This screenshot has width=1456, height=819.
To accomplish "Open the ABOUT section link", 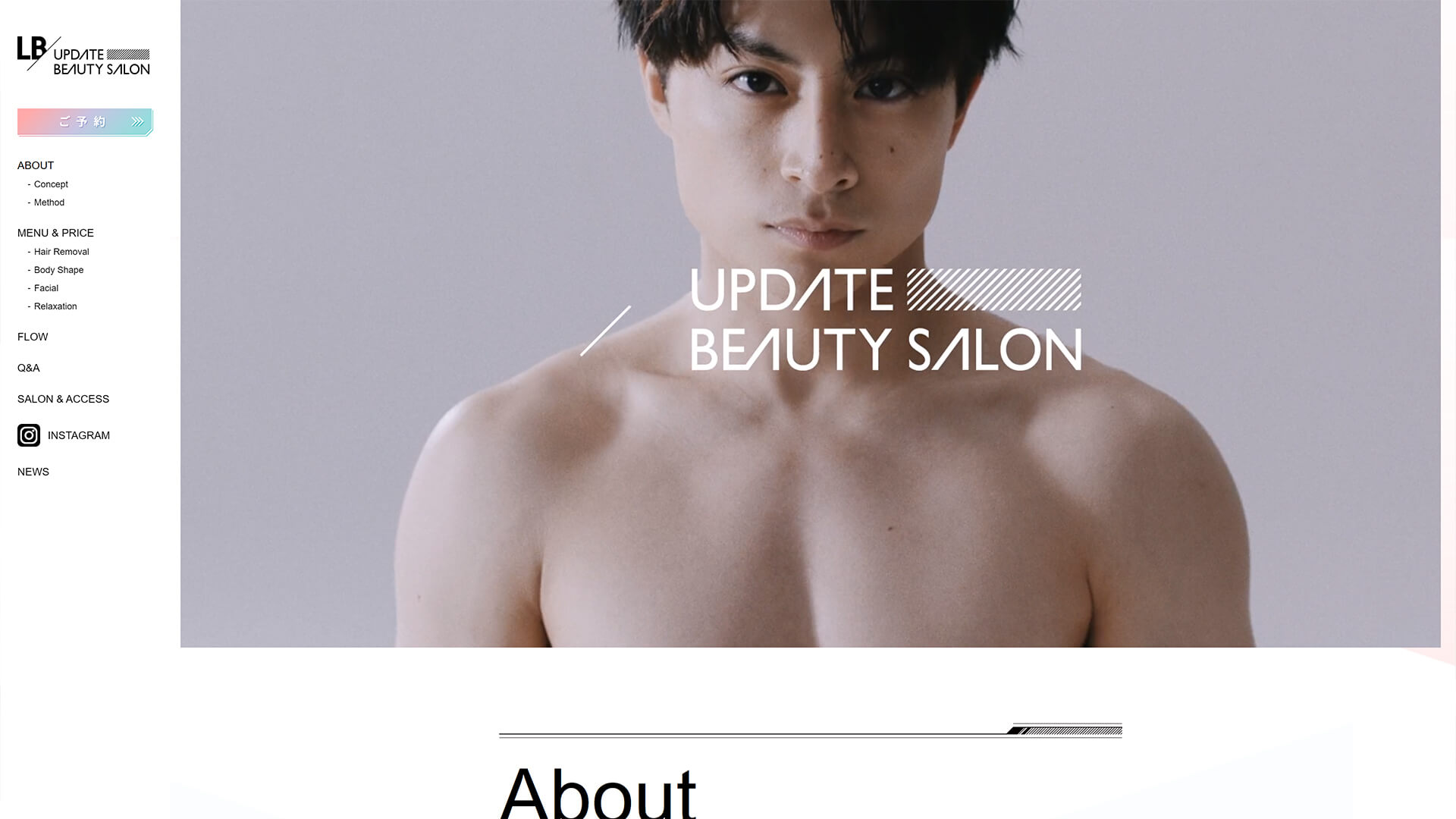I will 36,165.
